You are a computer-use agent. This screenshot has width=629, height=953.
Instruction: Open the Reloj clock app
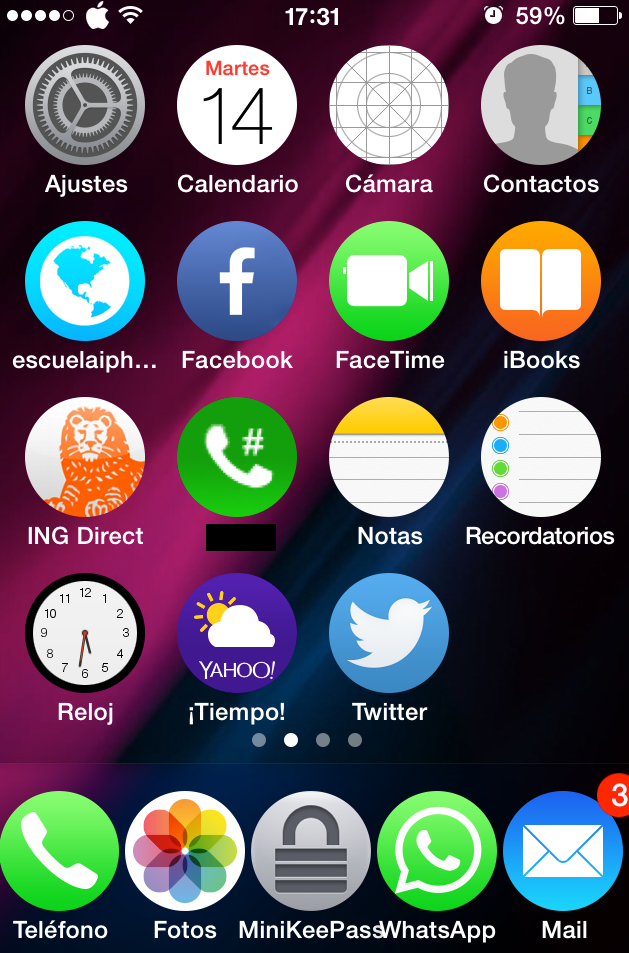pos(85,633)
